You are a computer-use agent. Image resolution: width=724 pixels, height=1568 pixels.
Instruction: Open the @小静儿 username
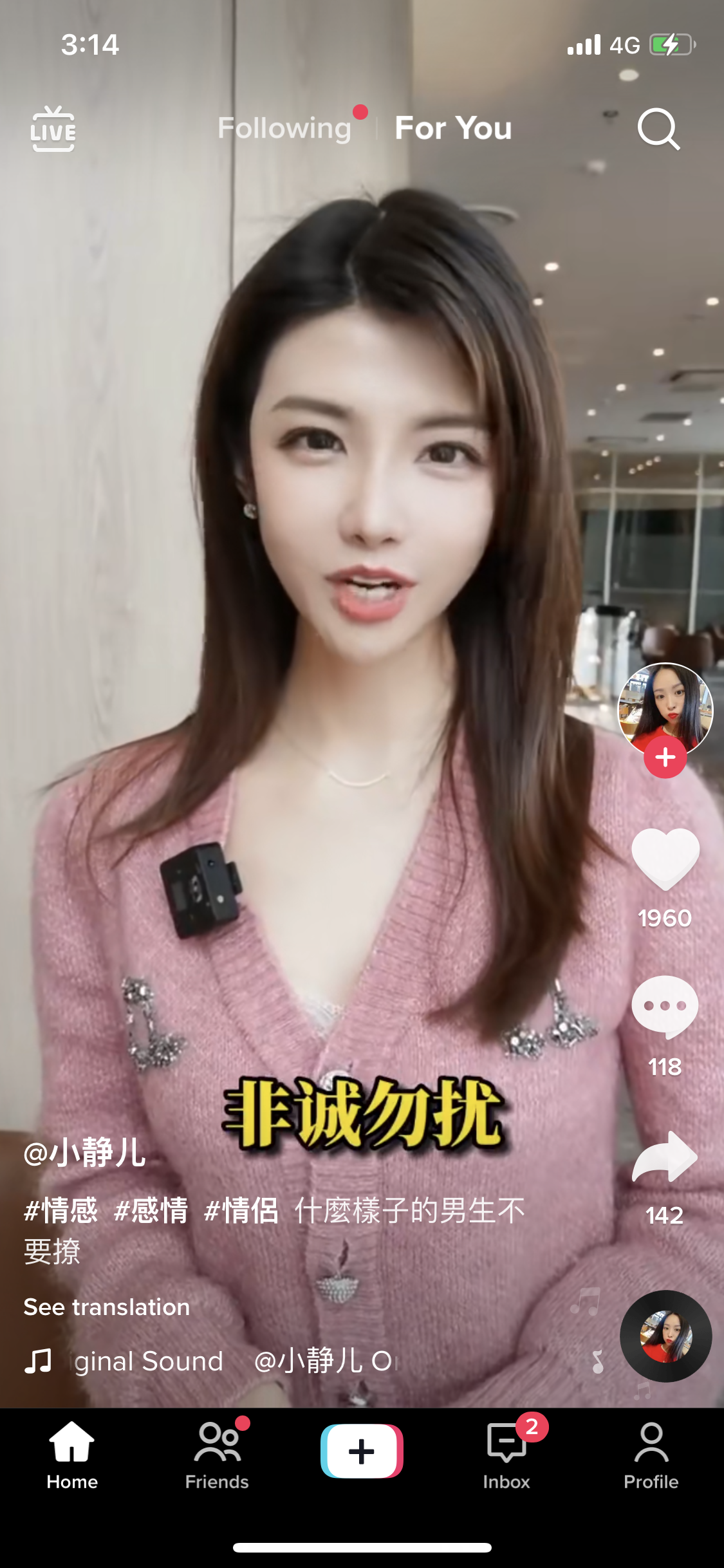point(84,1153)
